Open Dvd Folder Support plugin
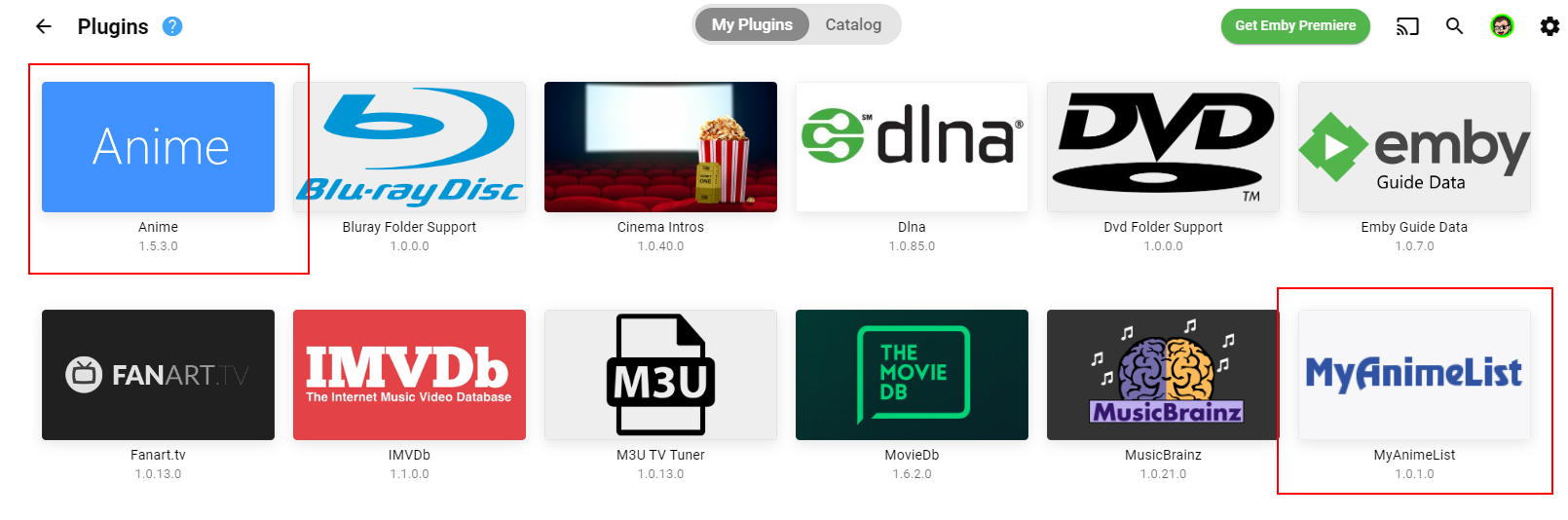The width and height of the screenshot is (1568, 520). (1163, 147)
